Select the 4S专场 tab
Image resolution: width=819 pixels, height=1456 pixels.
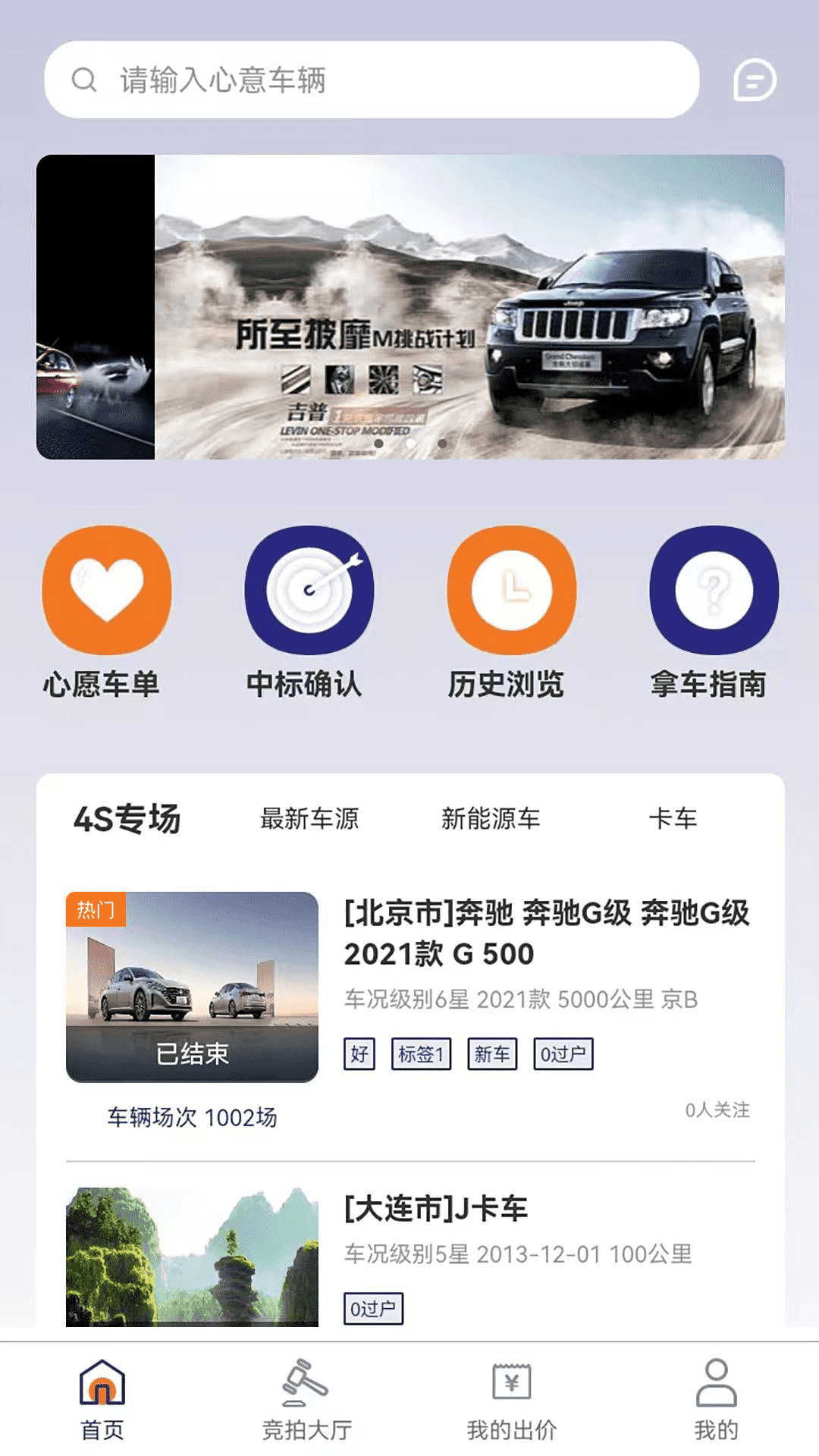127,819
